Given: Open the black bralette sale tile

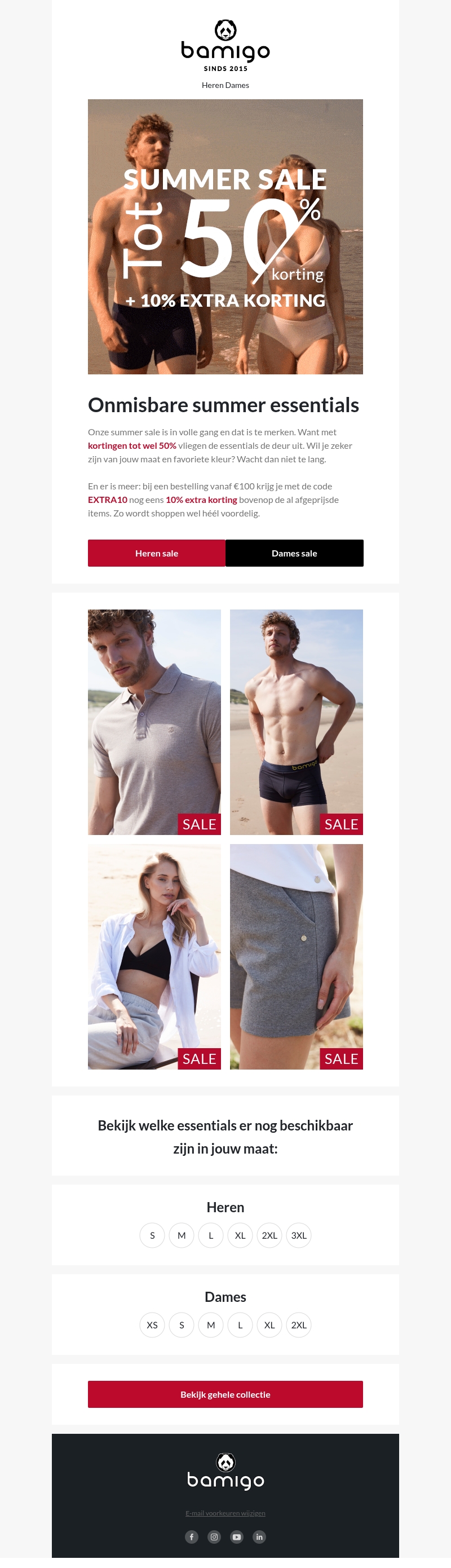Looking at the screenshot, I should coord(154,956).
